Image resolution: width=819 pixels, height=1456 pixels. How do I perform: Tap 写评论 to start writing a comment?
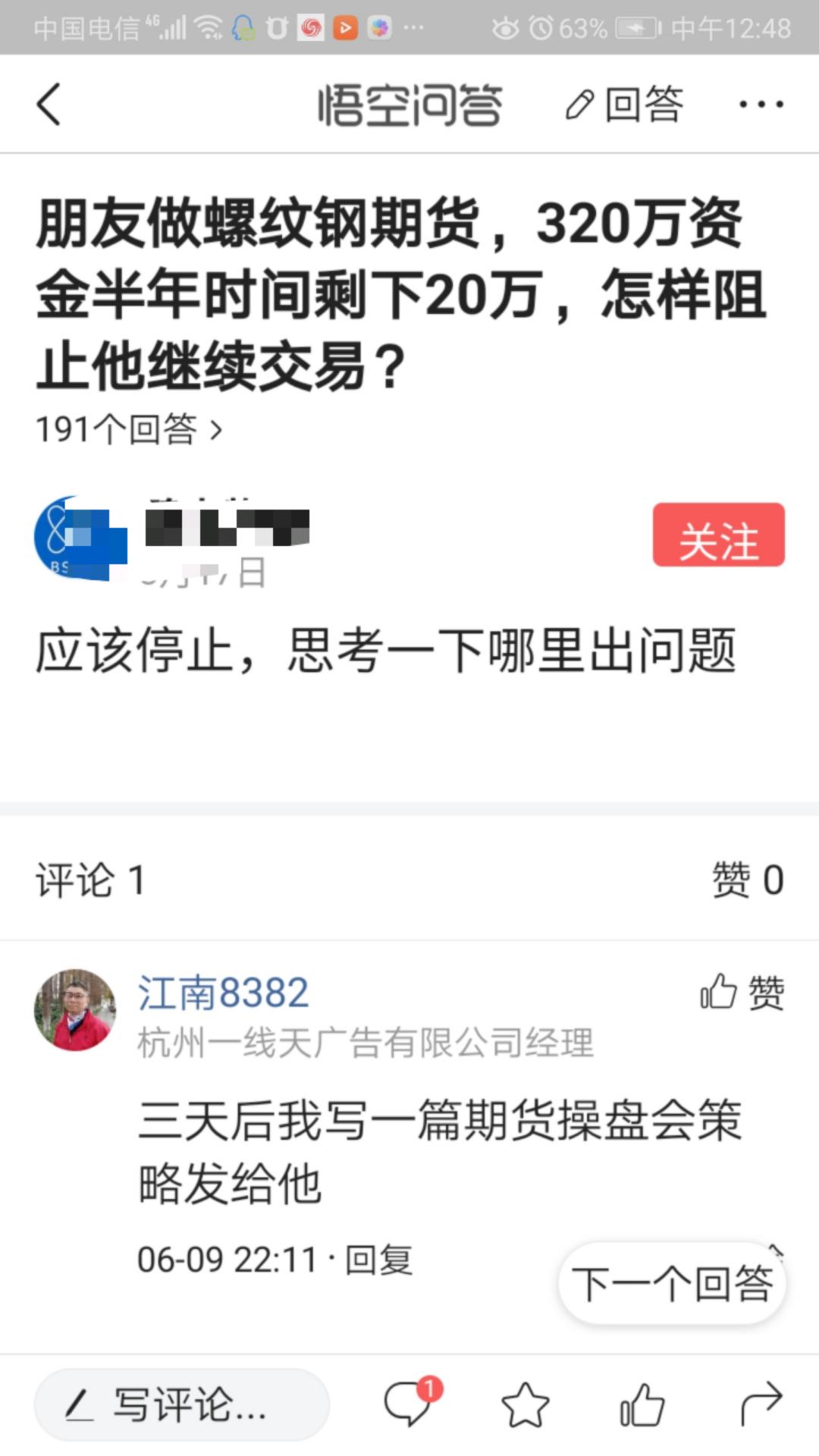click(182, 1401)
